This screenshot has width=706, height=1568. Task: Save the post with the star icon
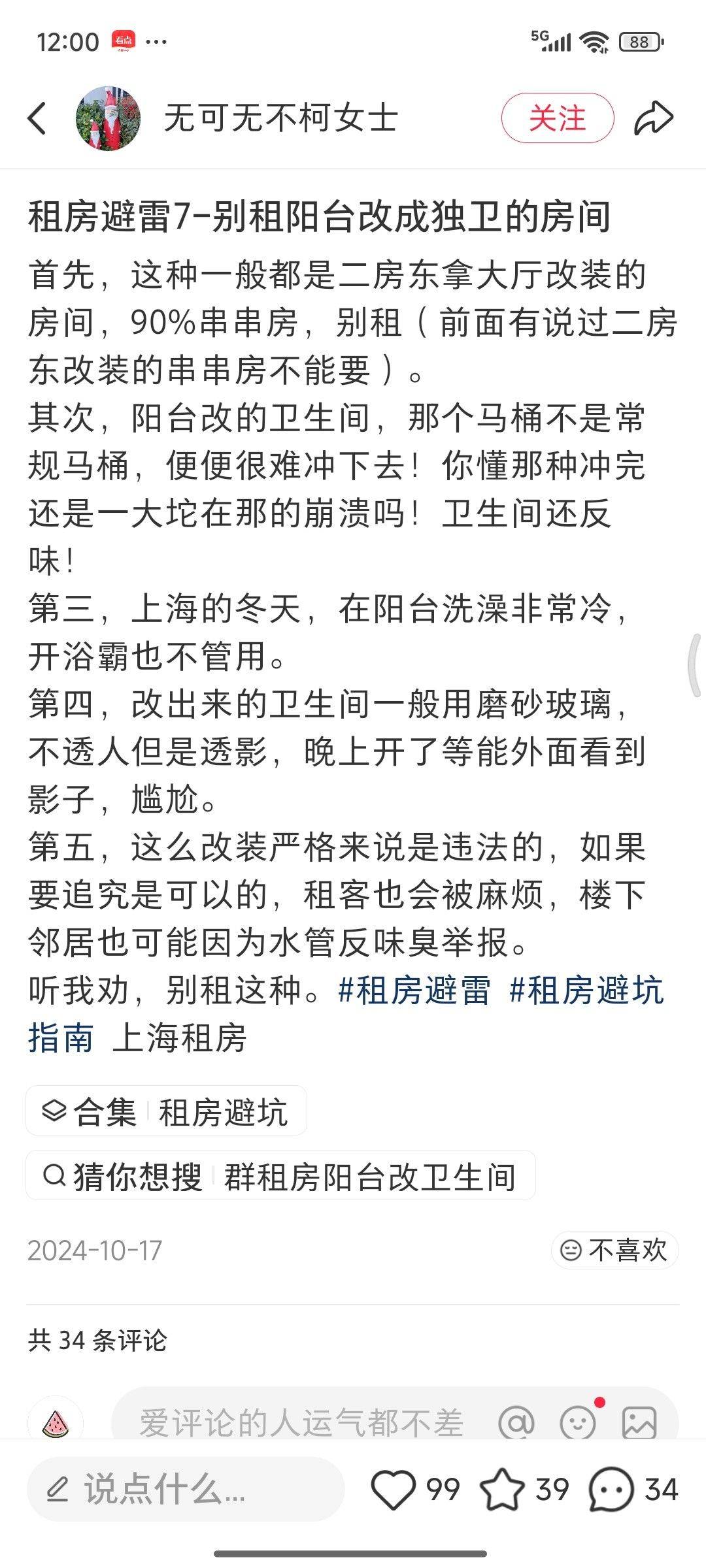tap(502, 1489)
